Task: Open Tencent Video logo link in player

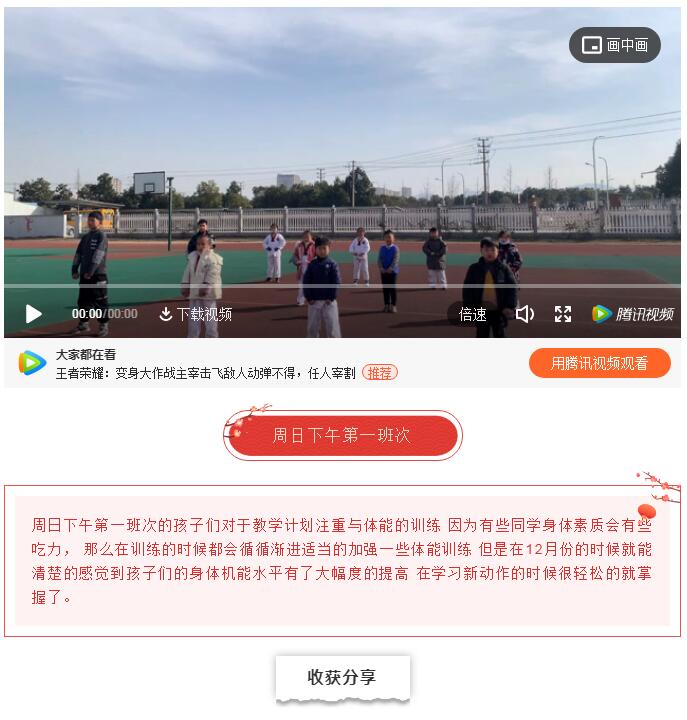Action: 632,314
